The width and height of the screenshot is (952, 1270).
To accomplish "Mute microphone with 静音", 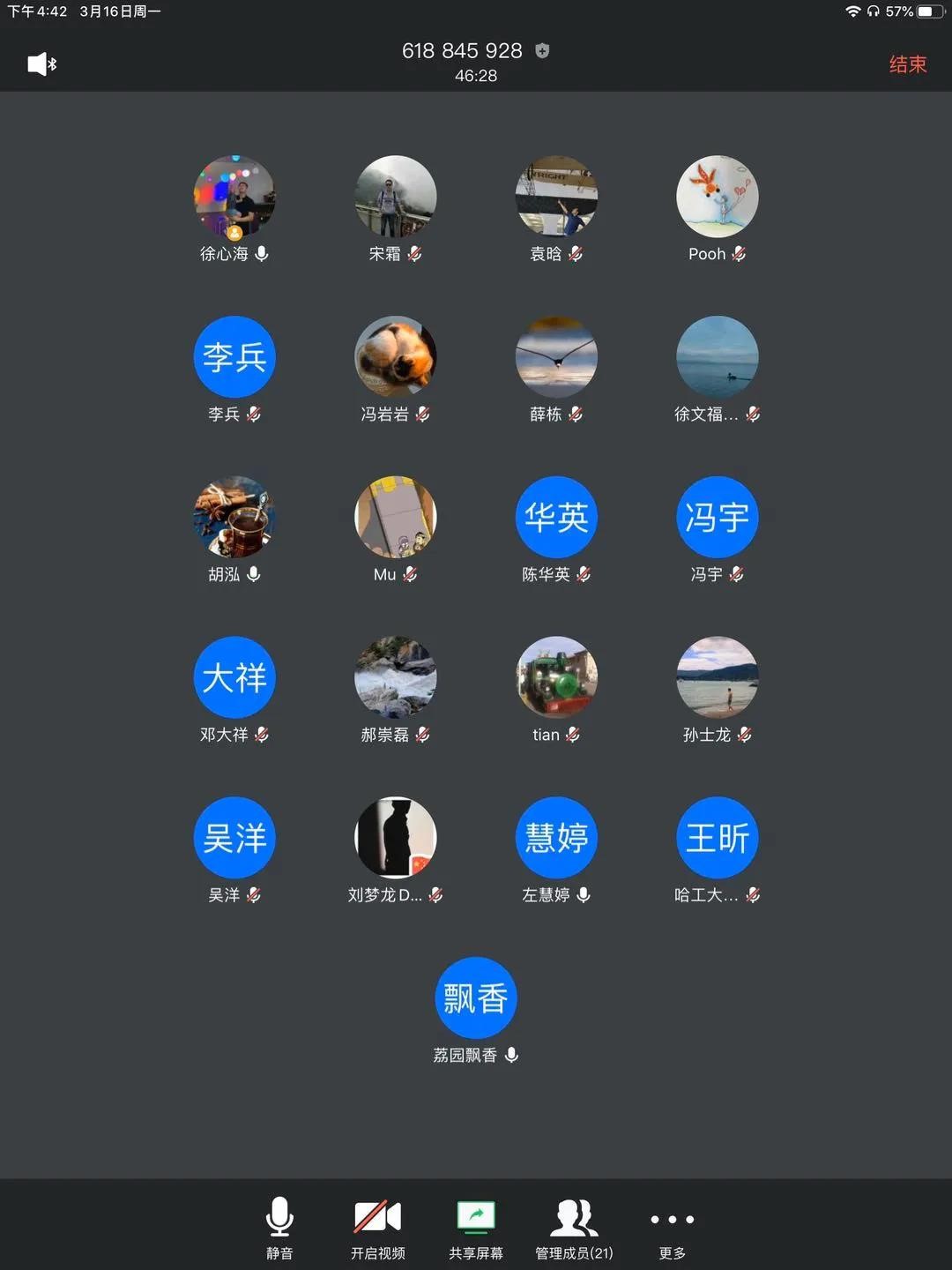I will pyautogui.click(x=279, y=1228).
